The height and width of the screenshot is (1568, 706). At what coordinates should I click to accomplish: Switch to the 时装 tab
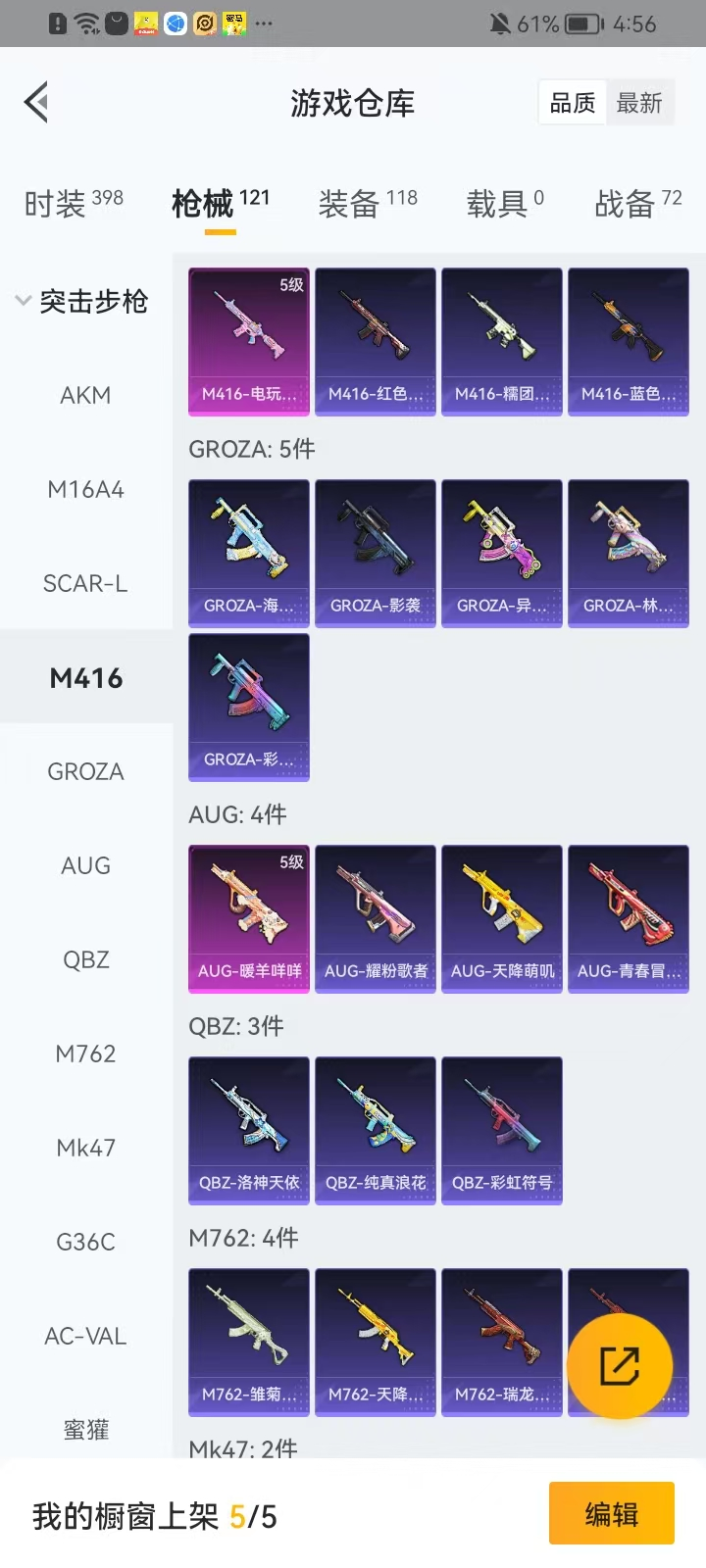tap(74, 203)
